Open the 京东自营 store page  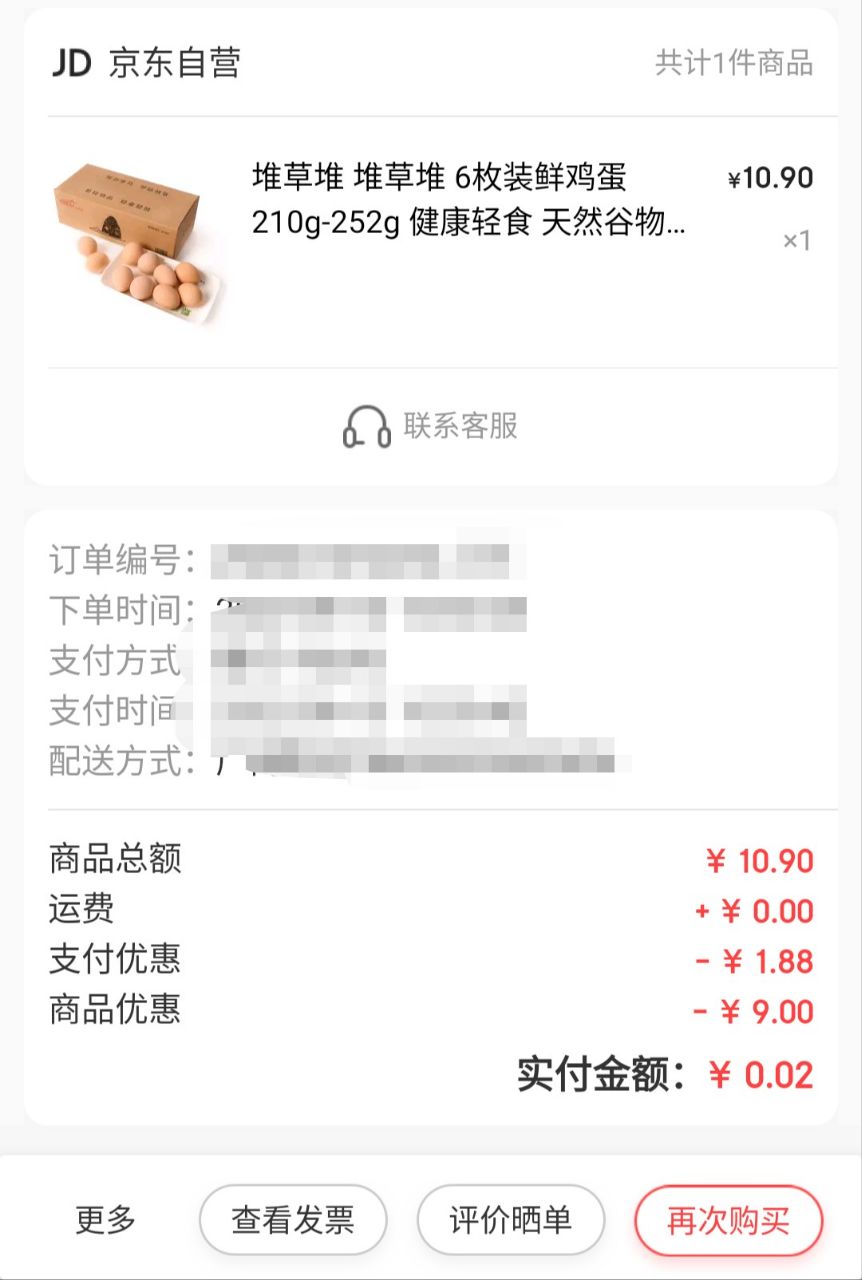tap(147, 63)
